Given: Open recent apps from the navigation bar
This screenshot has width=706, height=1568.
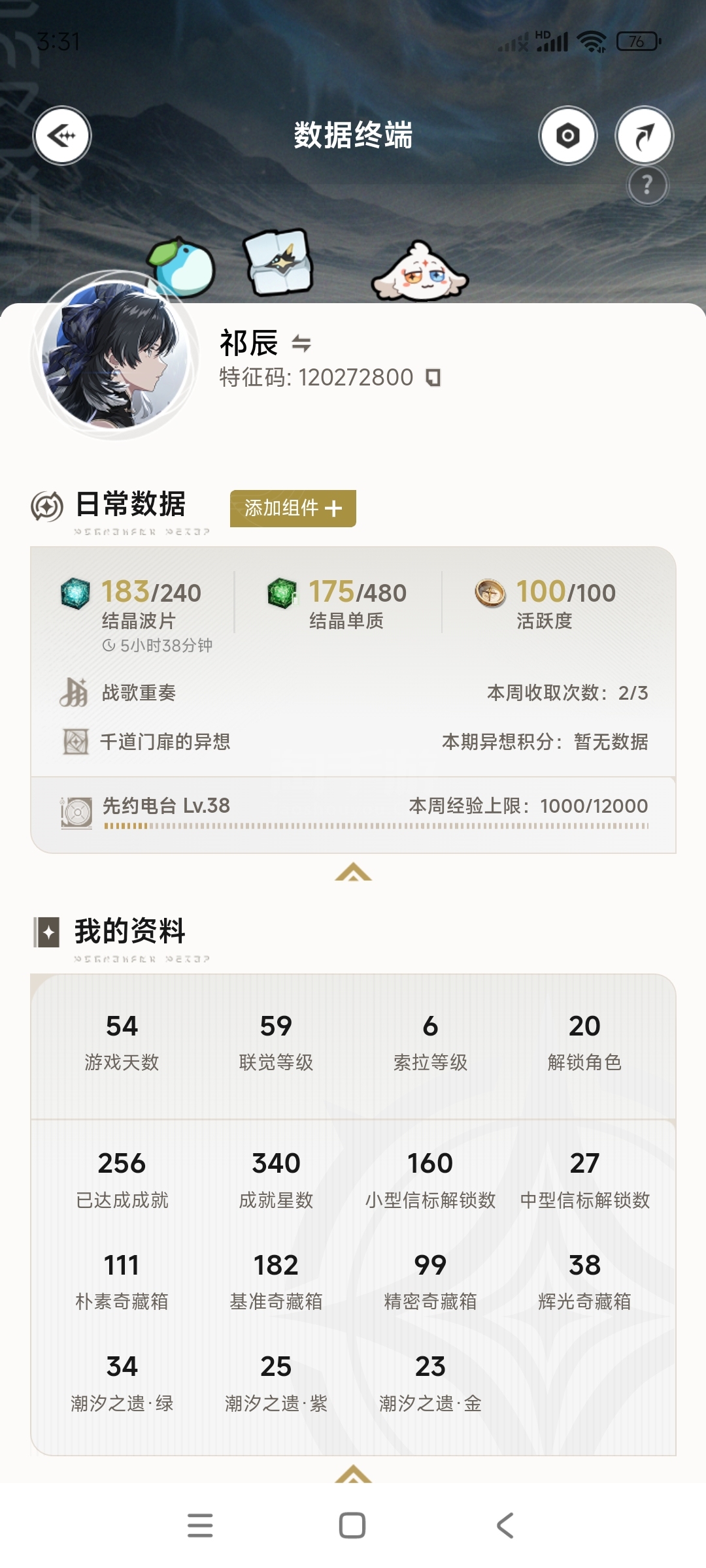Looking at the screenshot, I should 200,1526.
